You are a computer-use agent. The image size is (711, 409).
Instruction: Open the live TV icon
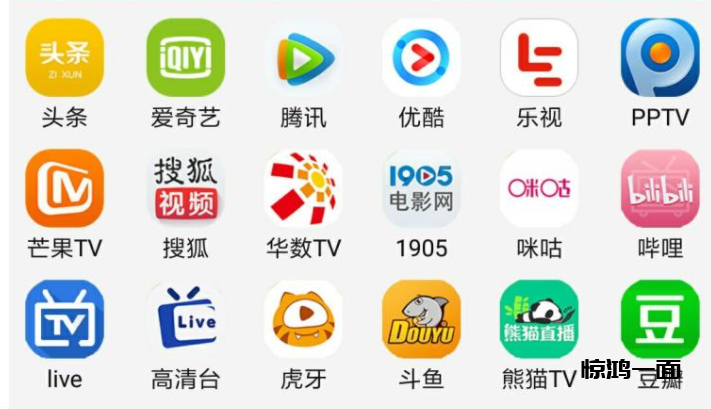65,320
